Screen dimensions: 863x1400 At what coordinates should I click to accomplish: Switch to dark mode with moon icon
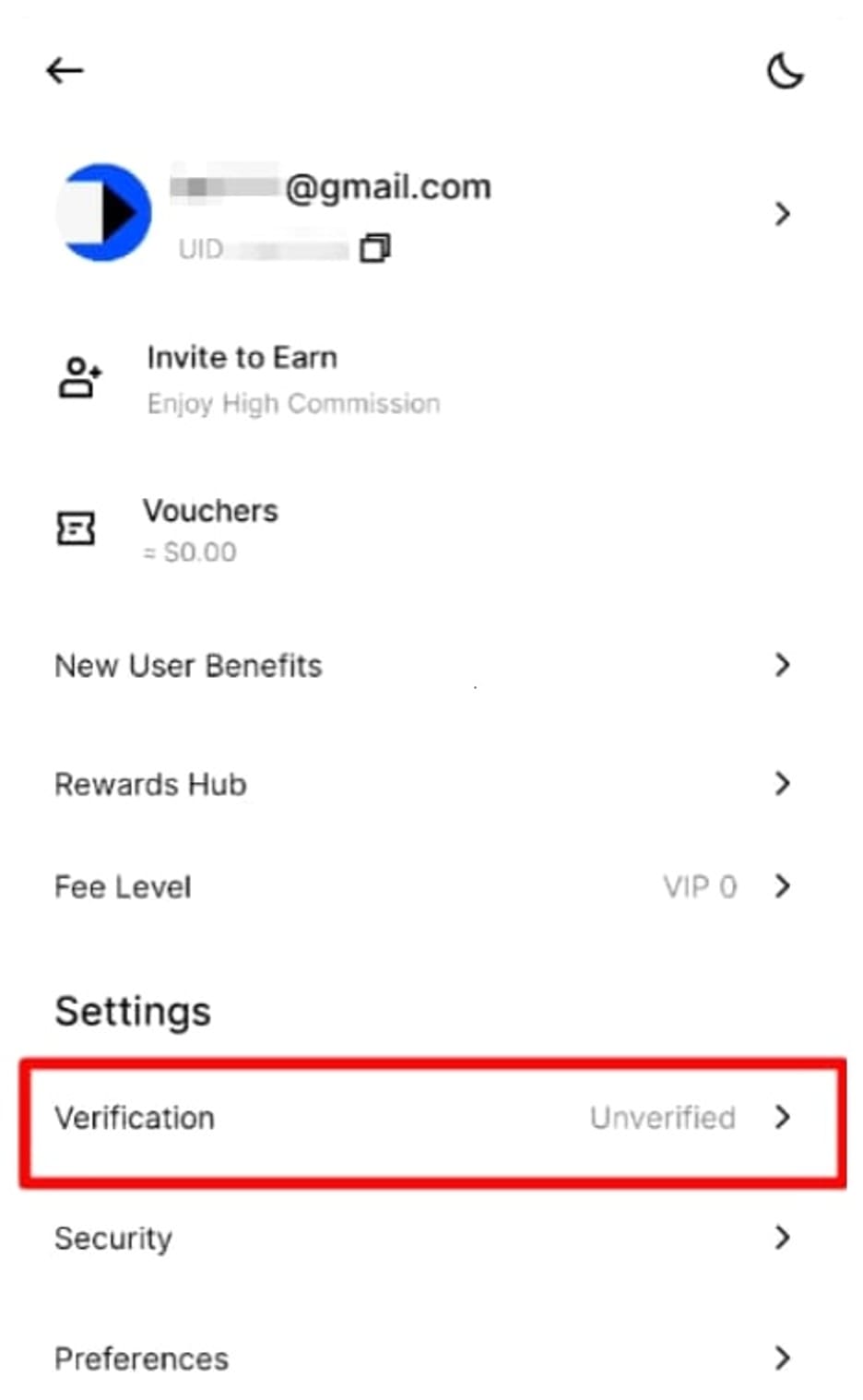785,71
